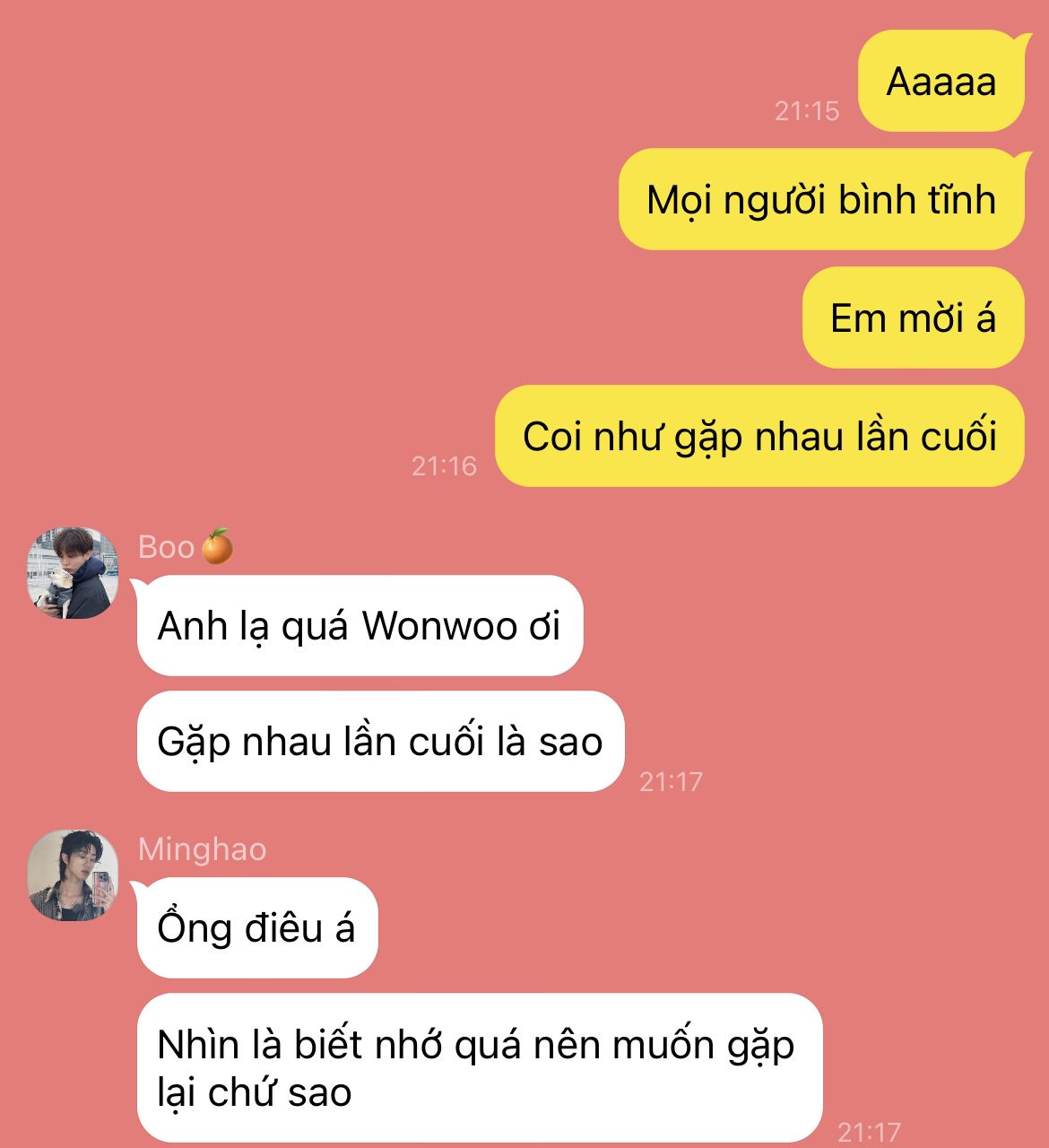Open Boo's profile picture
Image resolution: width=1049 pixels, height=1148 pixels.
pos(73,573)
